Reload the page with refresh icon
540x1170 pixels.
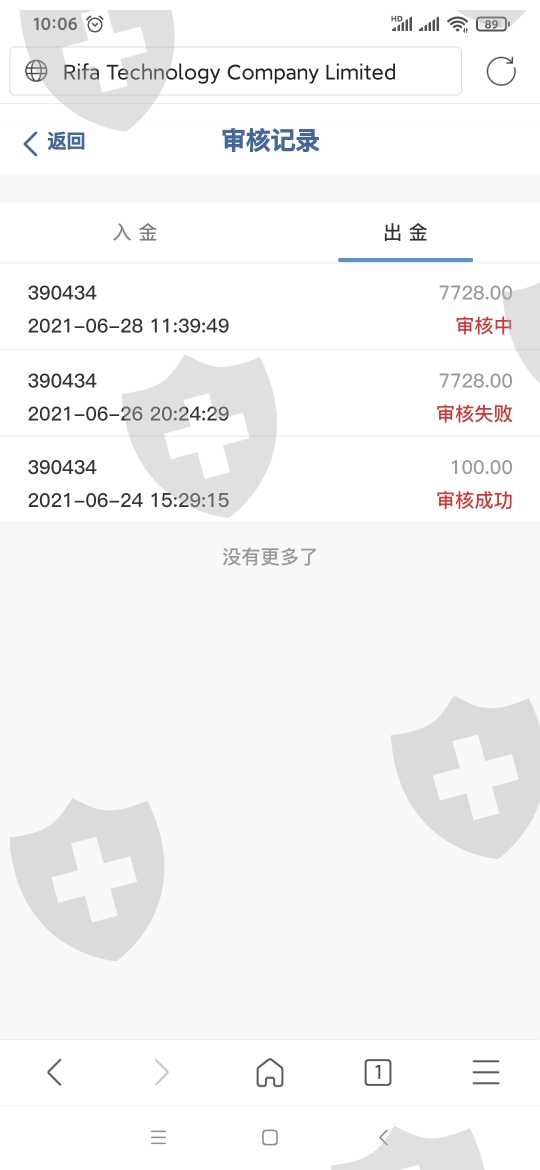click(501, 72)
